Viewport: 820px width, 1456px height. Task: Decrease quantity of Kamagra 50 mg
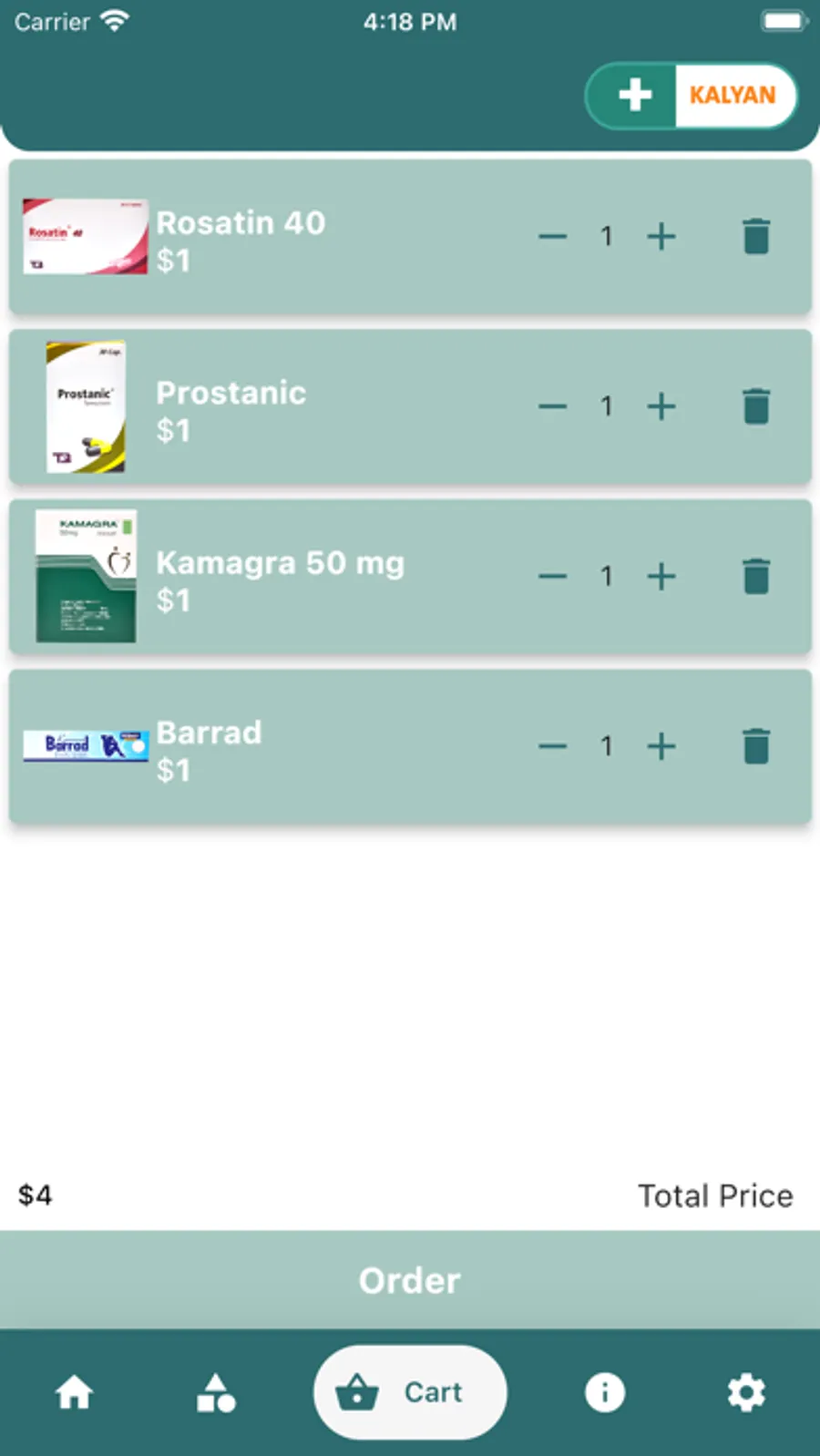[x=552, y=577]
